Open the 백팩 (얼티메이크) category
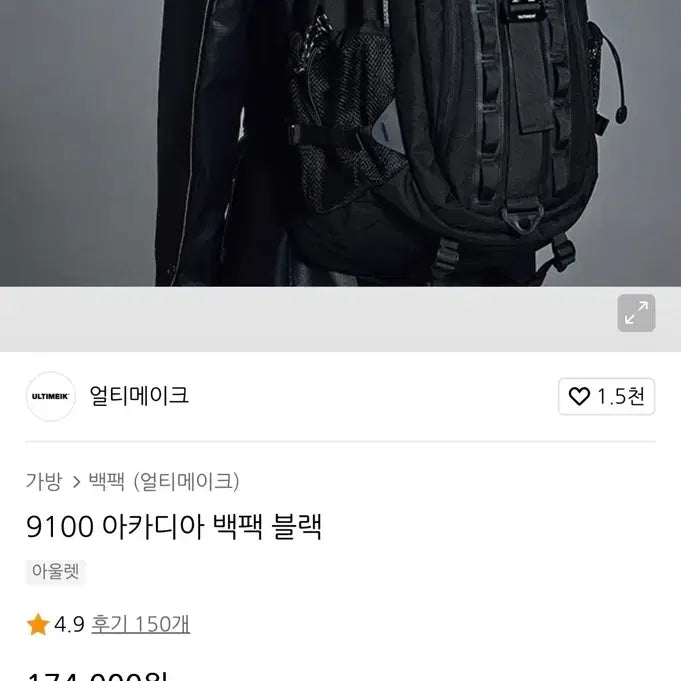The image size is (681, 681). [164, 481]
